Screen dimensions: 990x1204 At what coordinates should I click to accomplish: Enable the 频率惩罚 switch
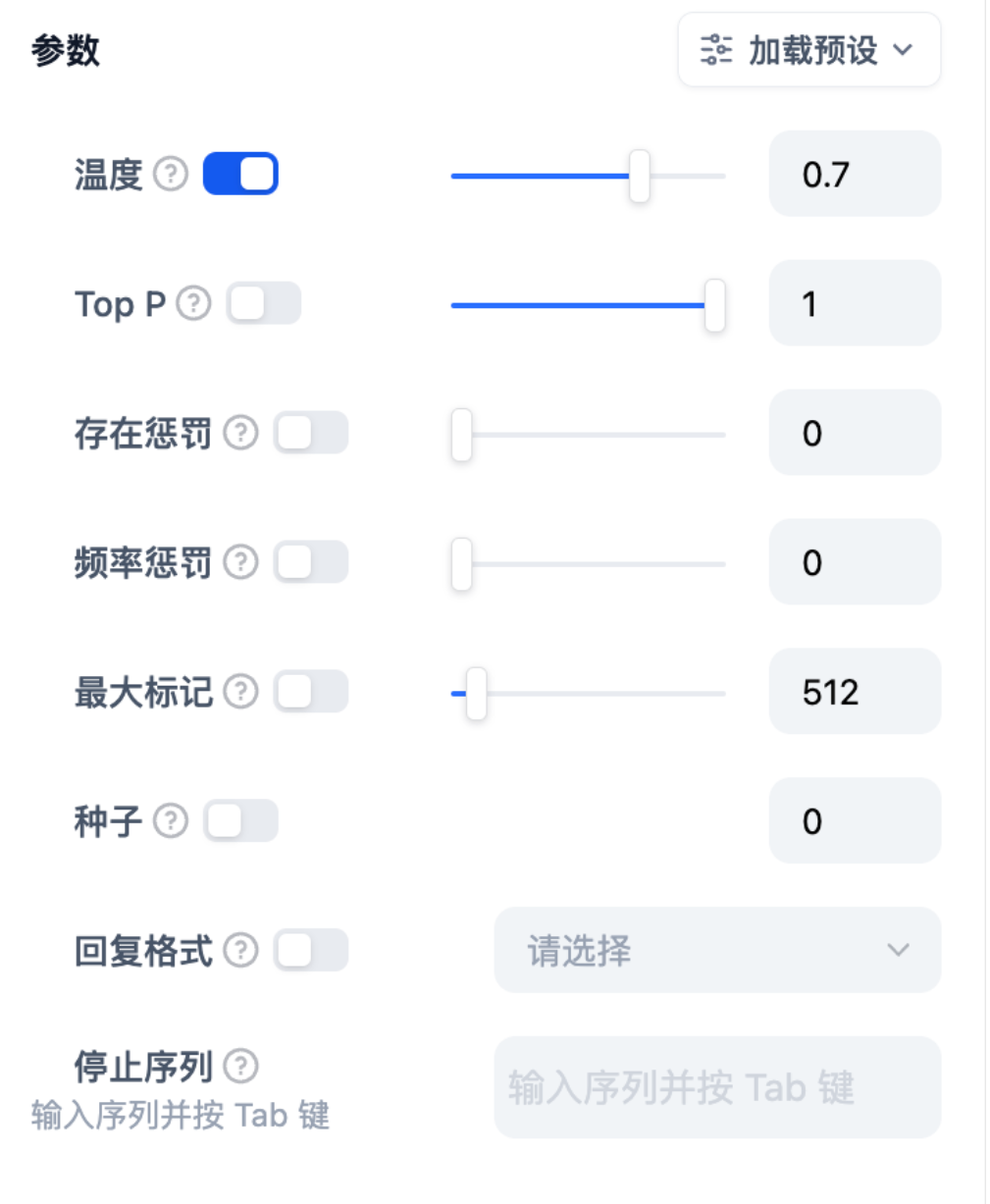(311, 562)
